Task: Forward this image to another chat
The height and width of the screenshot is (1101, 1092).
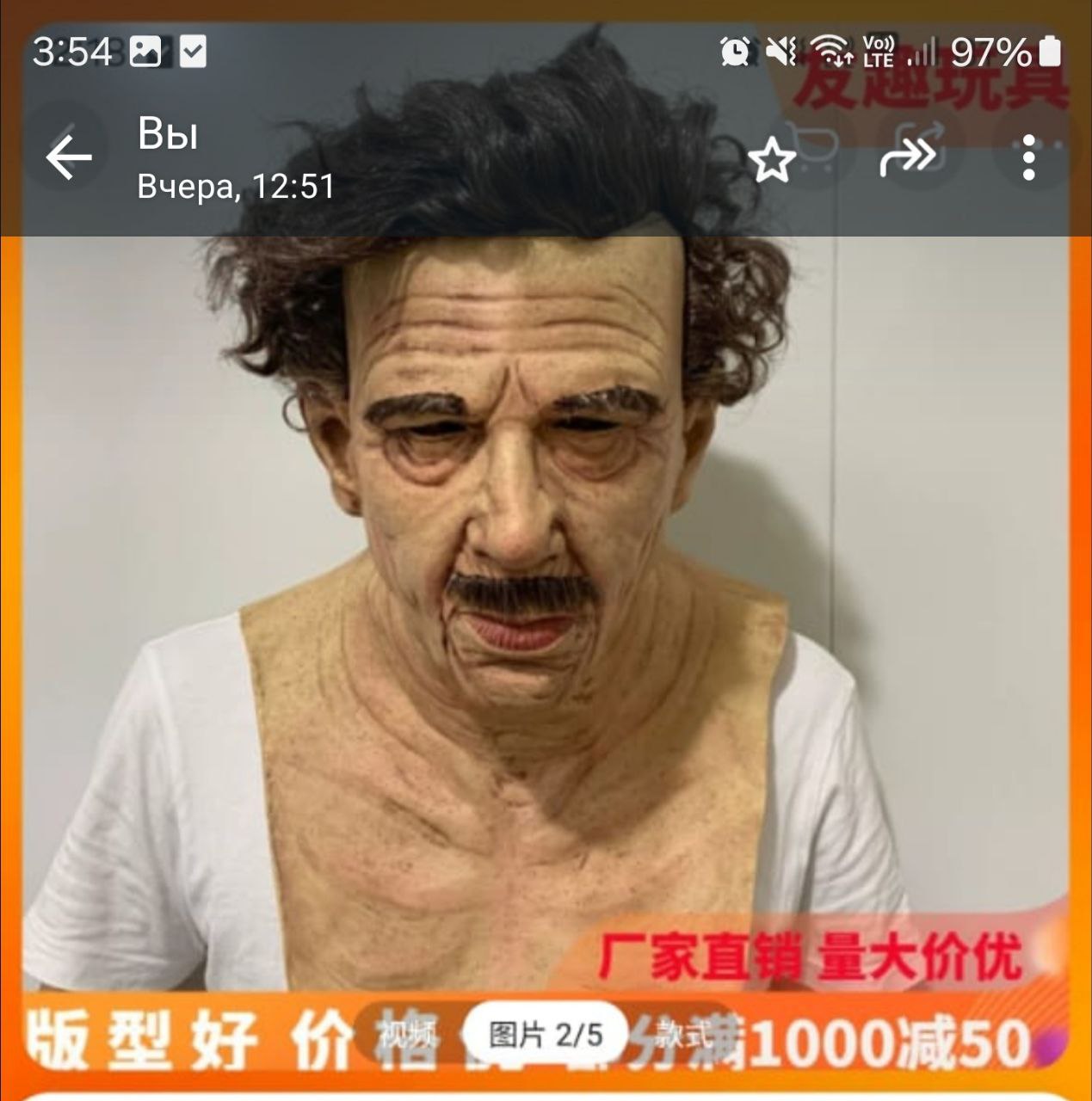Action: (x=907, y=158)
